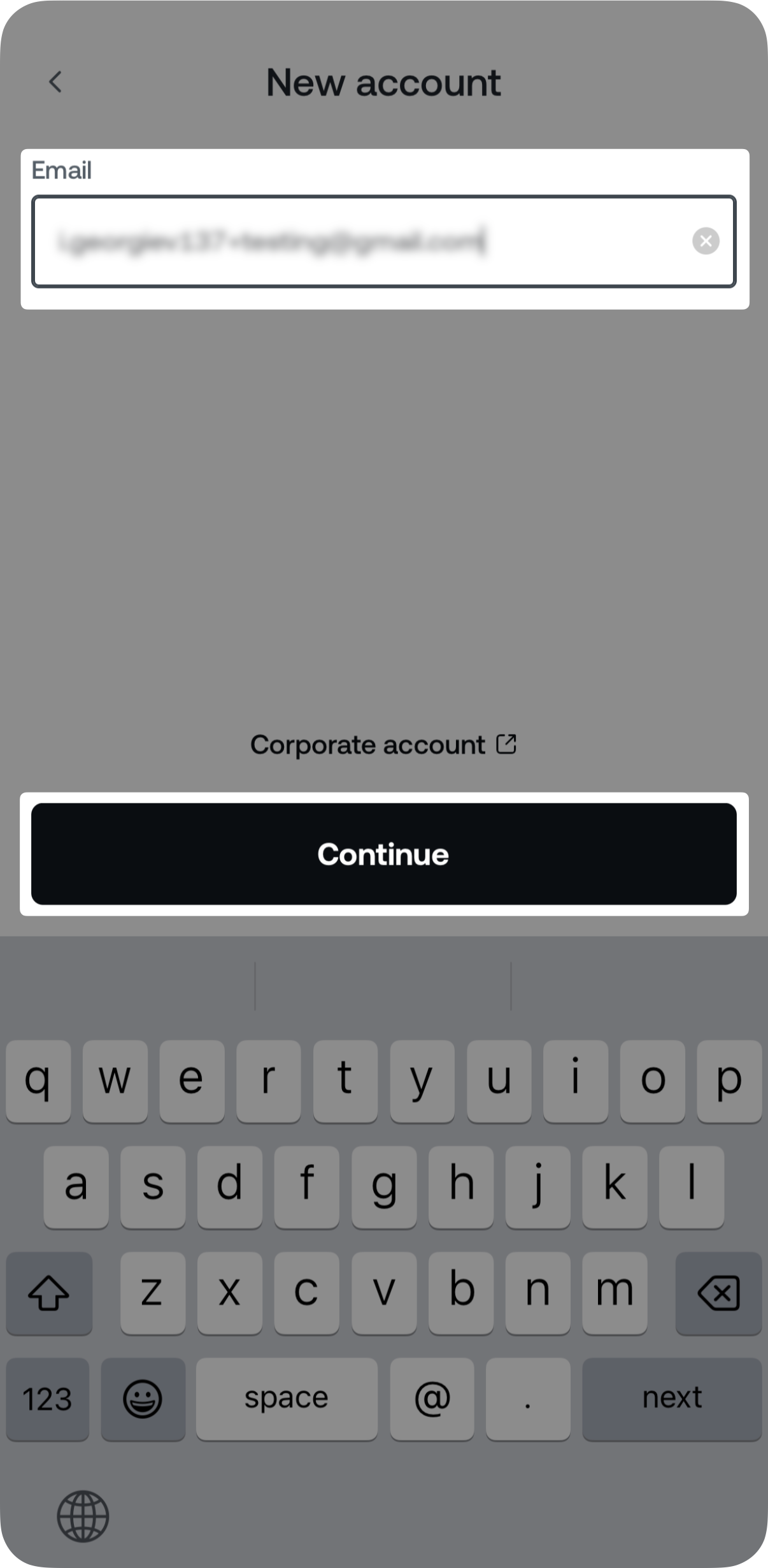Screen dimensions: 768x1568
Task: Open the Corporate account link
Action: point(383,745)
